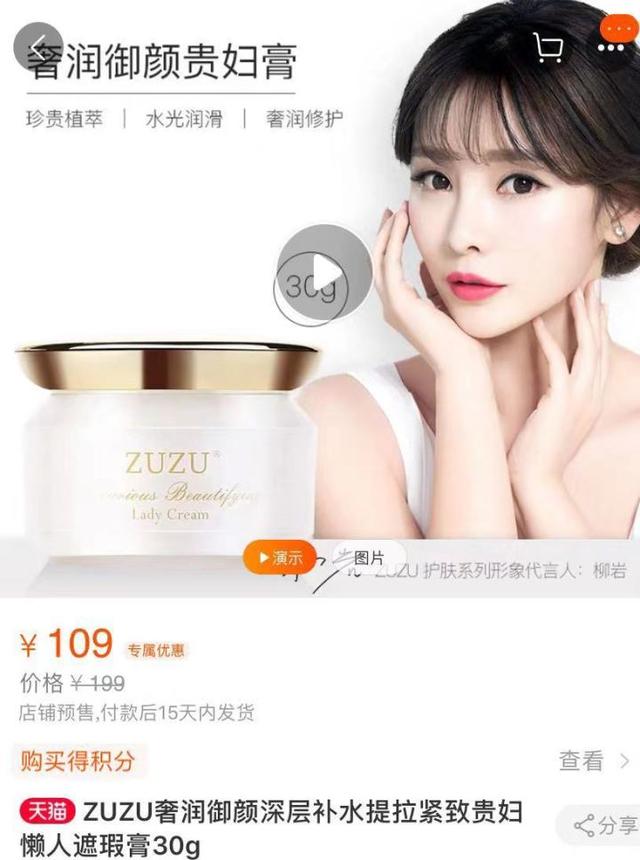This screenshot has height=860, width=640.
Task: Go back using the top-left arrow
Action: [x=38, y=45]
